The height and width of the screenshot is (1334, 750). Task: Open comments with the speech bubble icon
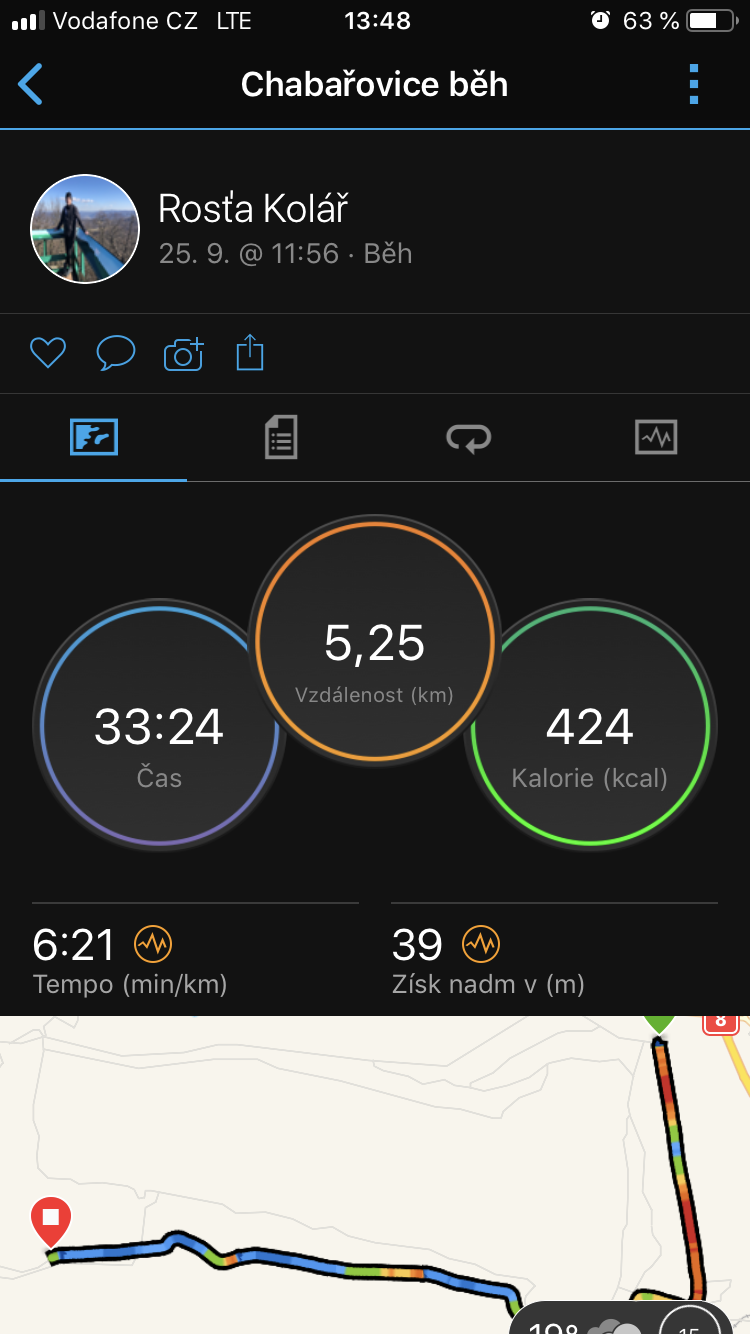click(115, 353)
